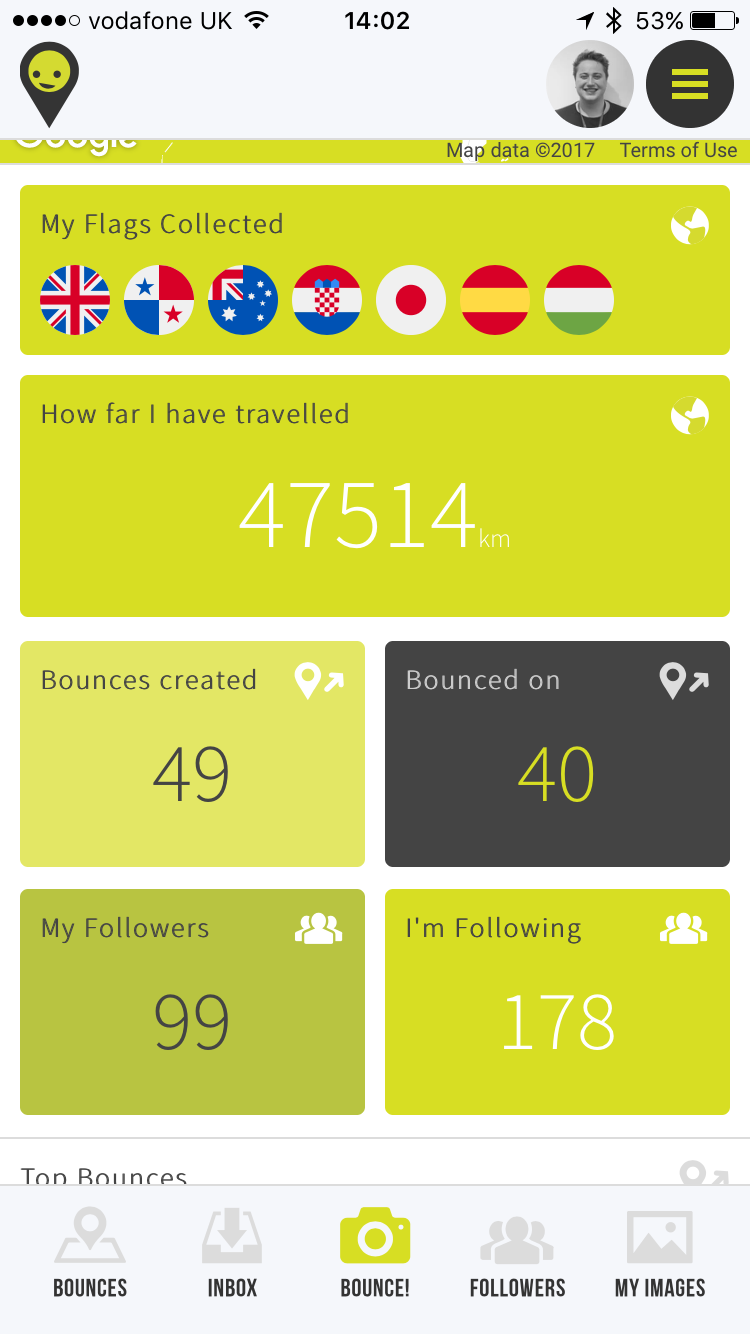Open the hamburger menu
Viewport: 750px width, 1334px height.
pos(690,85)
